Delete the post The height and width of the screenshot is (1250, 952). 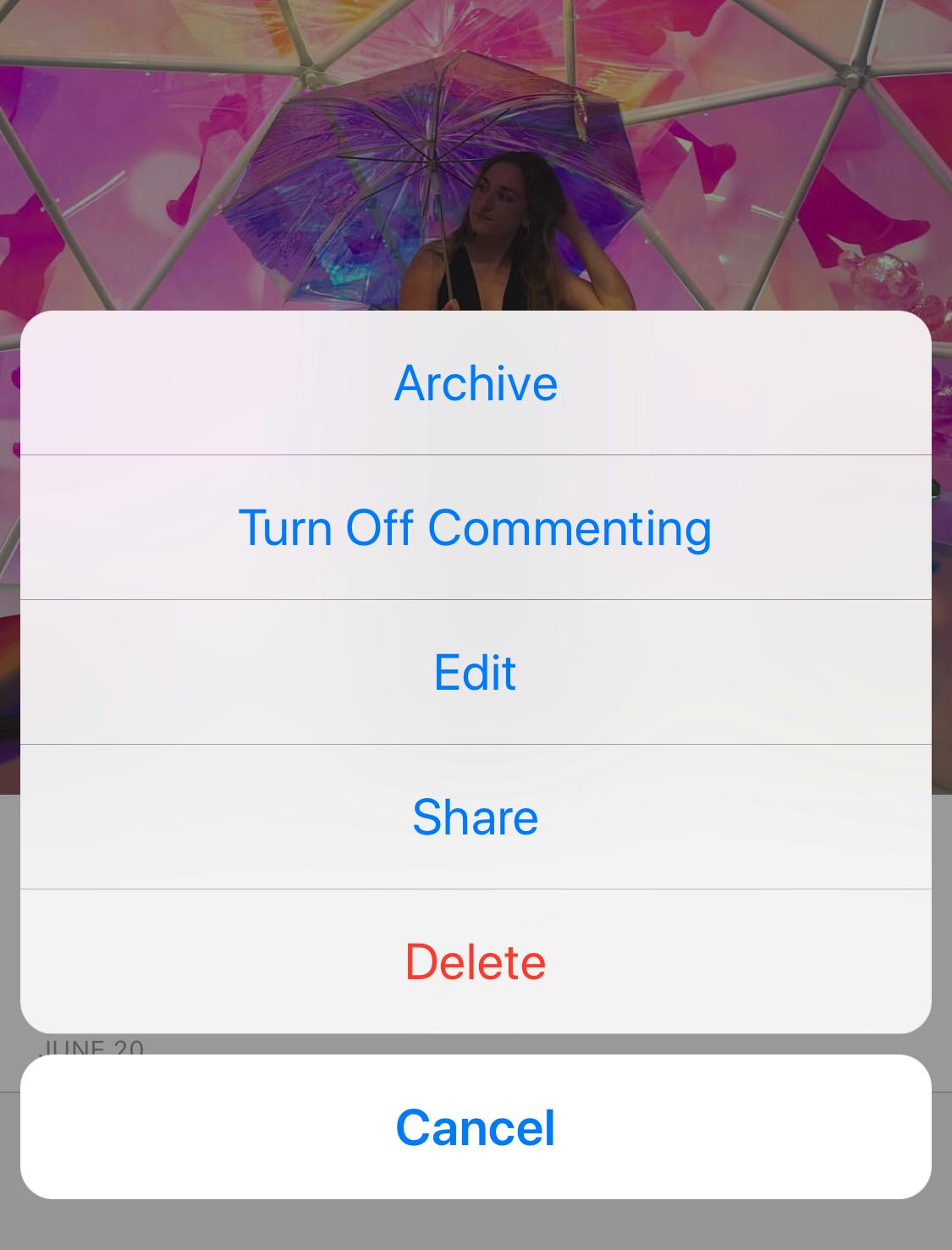[476, 962]
